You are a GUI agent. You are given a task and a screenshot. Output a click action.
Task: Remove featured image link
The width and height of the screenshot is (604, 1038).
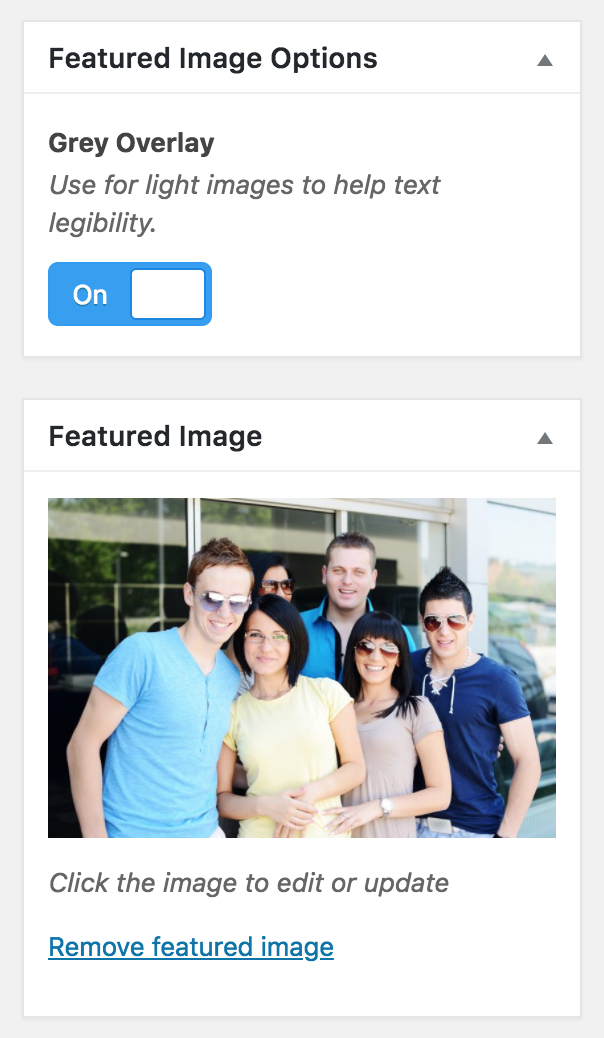[190, 946]
